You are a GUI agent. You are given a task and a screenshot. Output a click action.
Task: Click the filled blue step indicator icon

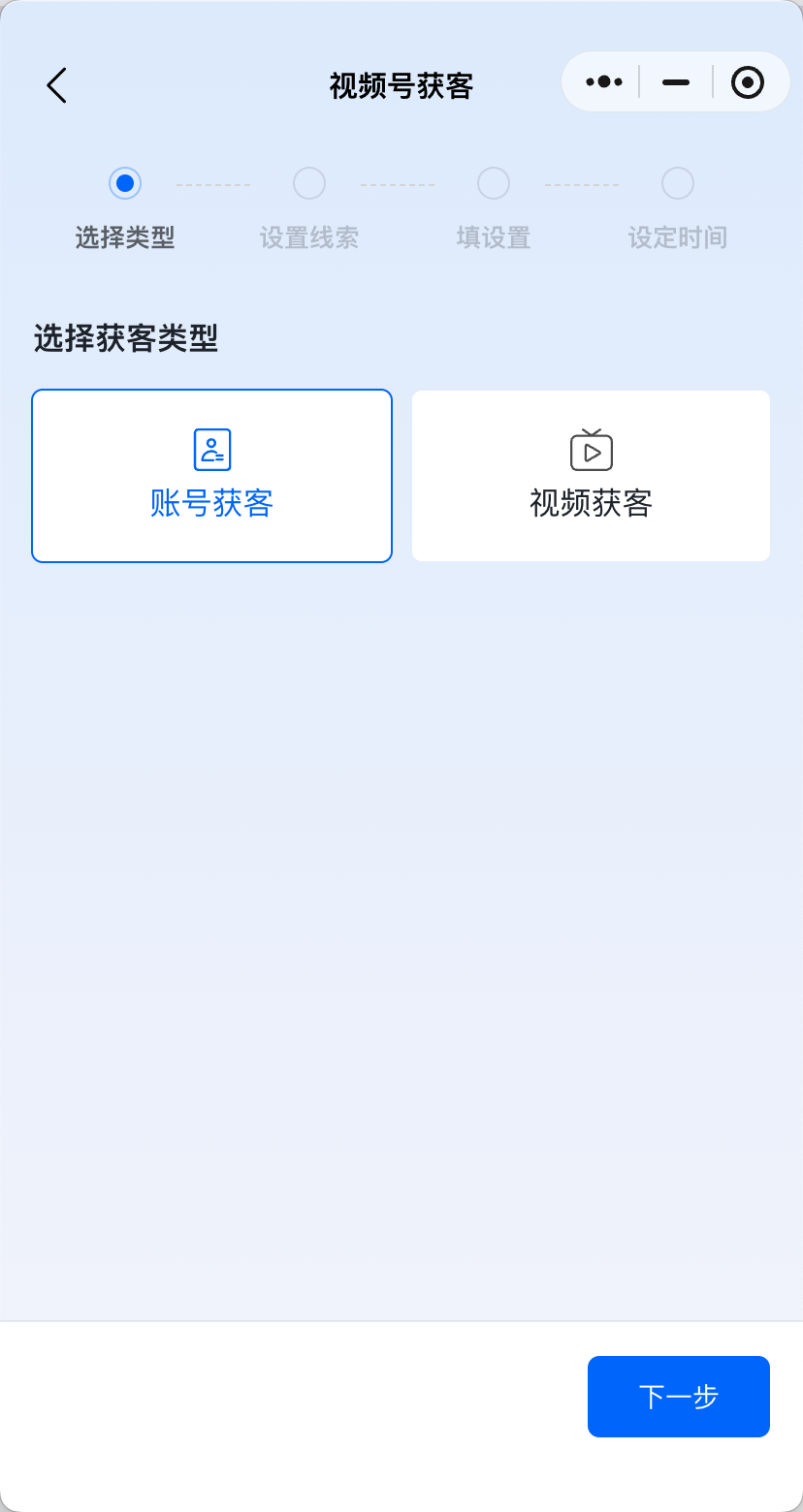[x=125, y=183]
